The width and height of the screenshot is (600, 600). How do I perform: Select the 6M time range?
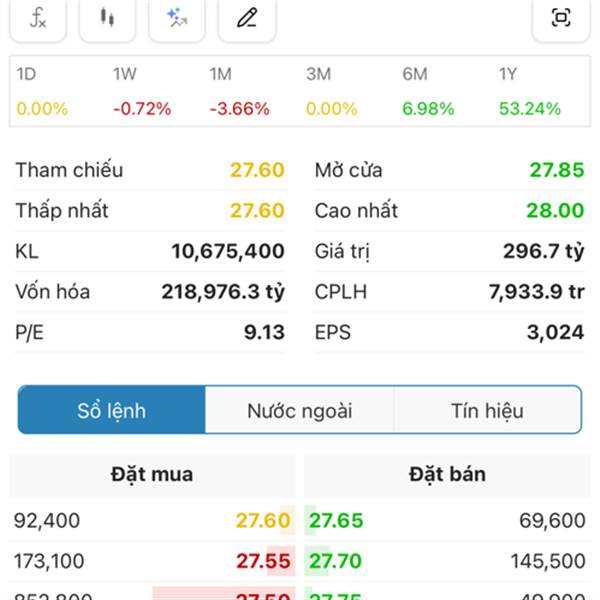pyautogui.click(x=428, y=92)
